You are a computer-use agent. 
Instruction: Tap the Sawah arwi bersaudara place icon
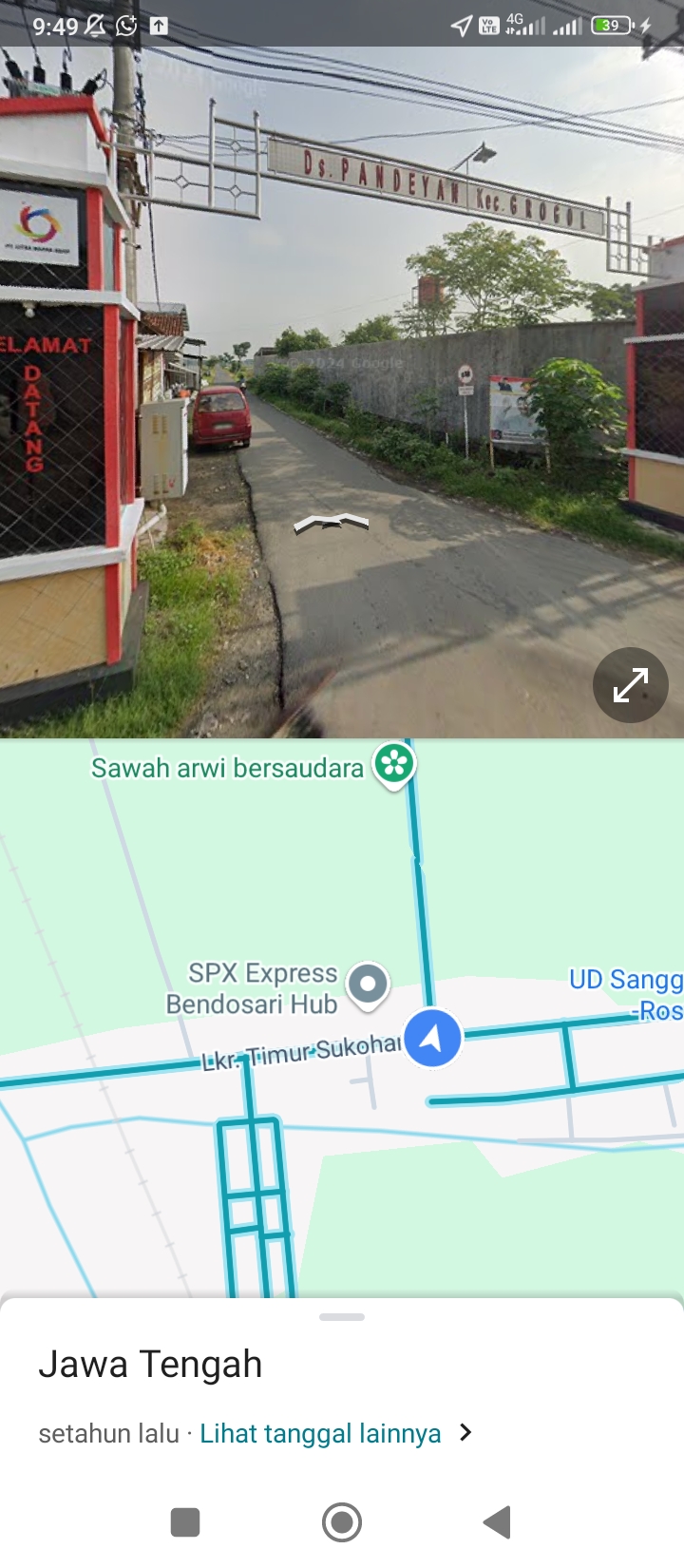(x=394, y=763)
